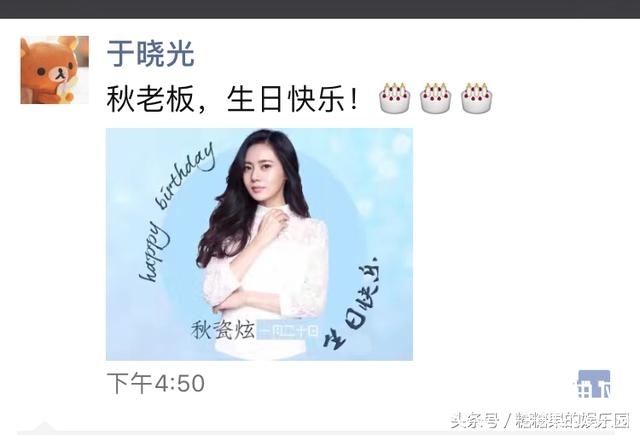View the birthday photo full screen
The height and width of the screenshot is (435, 640).
click(x=259, y=243)
